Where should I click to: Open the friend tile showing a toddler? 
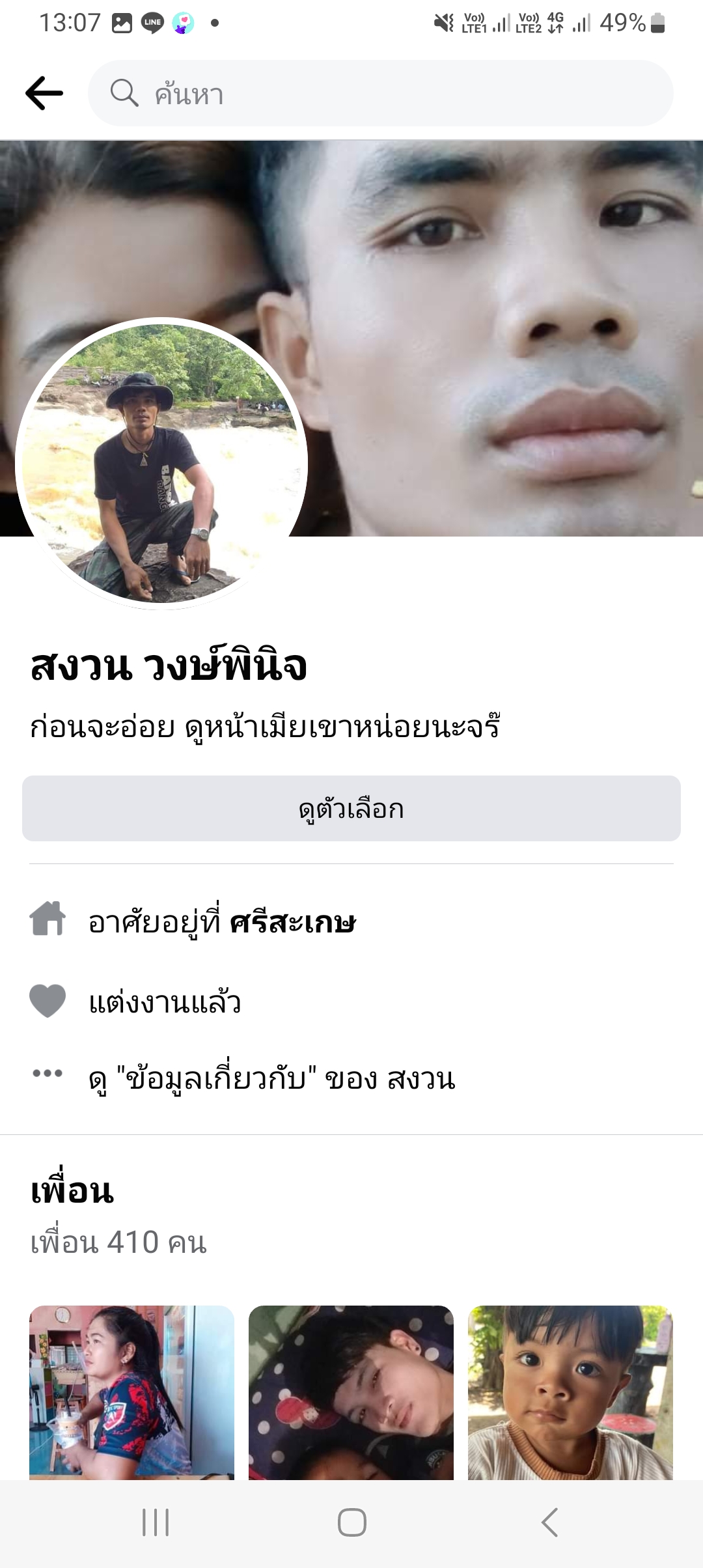pyautogui.click(x=570, y=1392)
